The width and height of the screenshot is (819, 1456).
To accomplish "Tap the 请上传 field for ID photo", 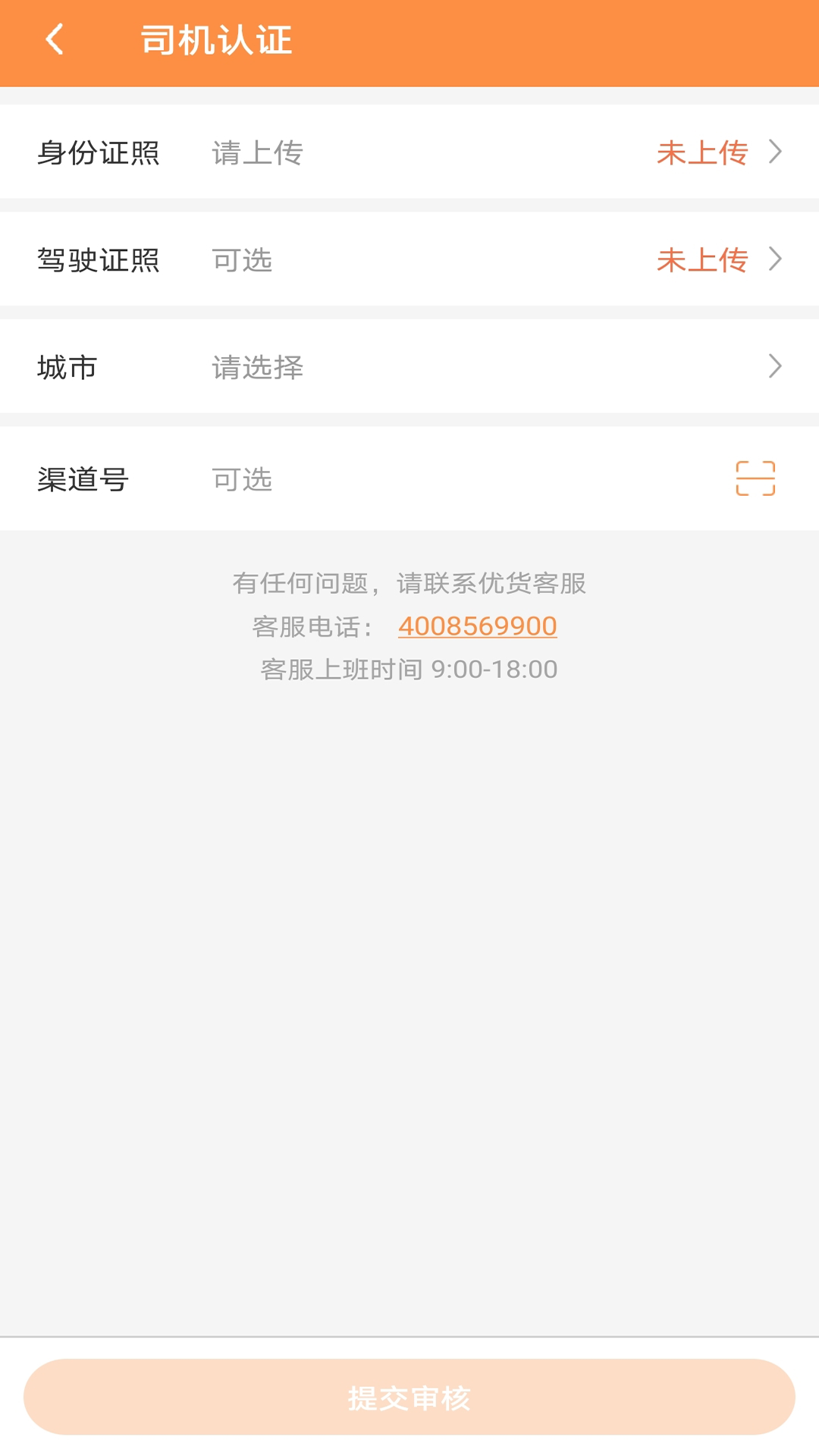I will tap(257, 154).
